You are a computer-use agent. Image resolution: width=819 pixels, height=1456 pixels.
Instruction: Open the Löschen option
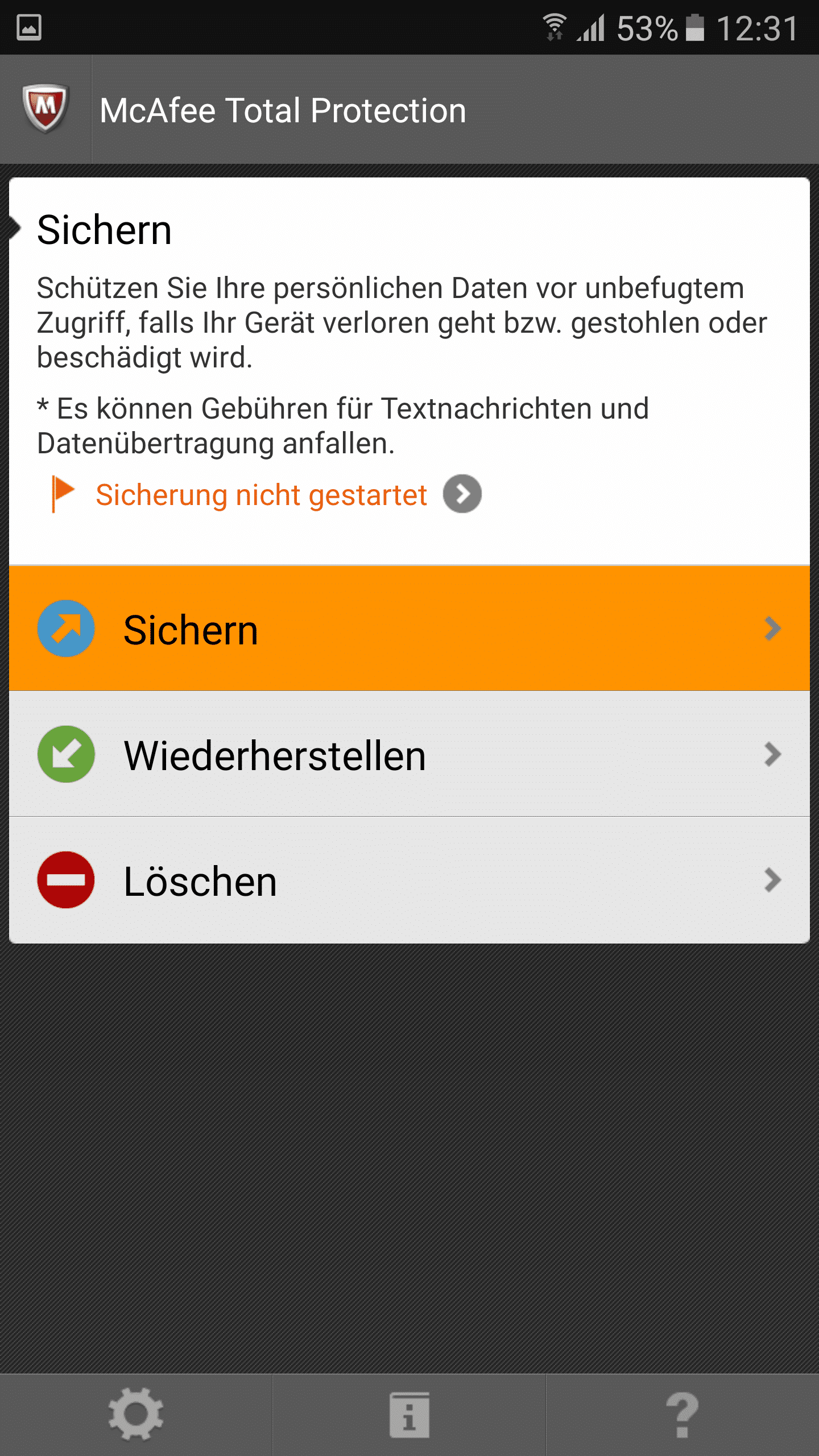(x=409, y=880)
